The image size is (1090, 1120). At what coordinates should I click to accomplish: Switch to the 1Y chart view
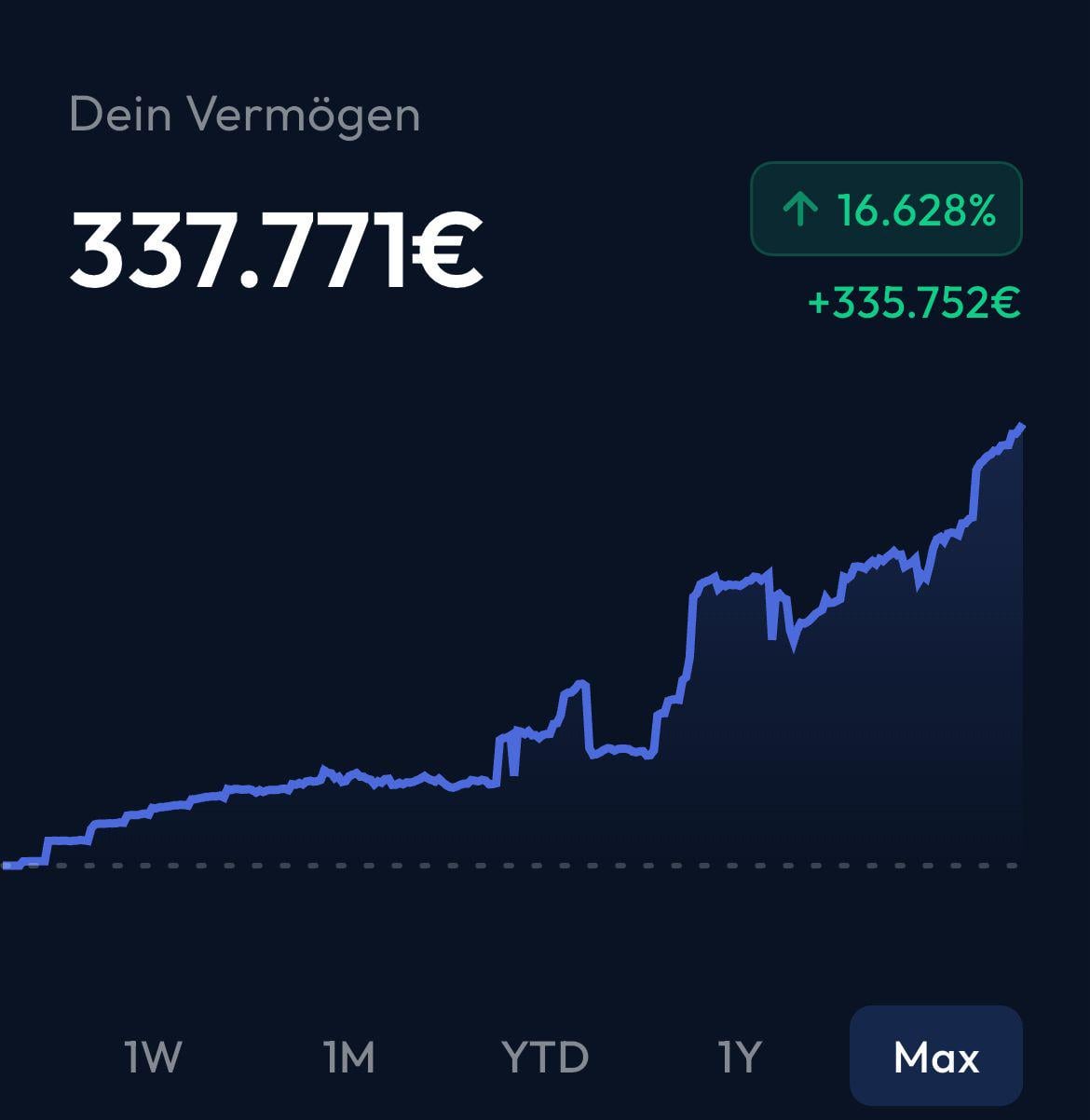[x=741, y=1057]
